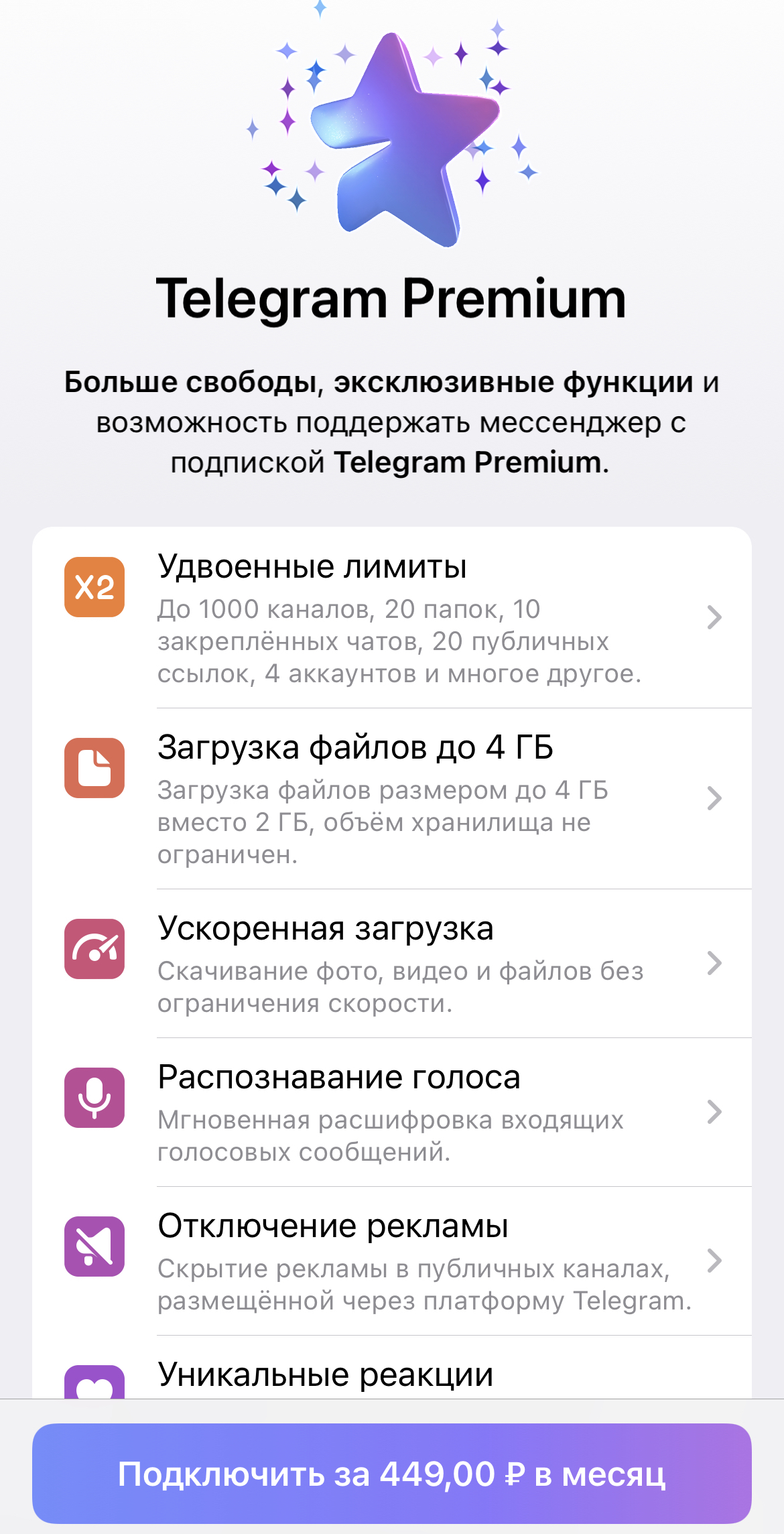
Task: View the Ускоренная загрузка feature
Action: [391, 963]
